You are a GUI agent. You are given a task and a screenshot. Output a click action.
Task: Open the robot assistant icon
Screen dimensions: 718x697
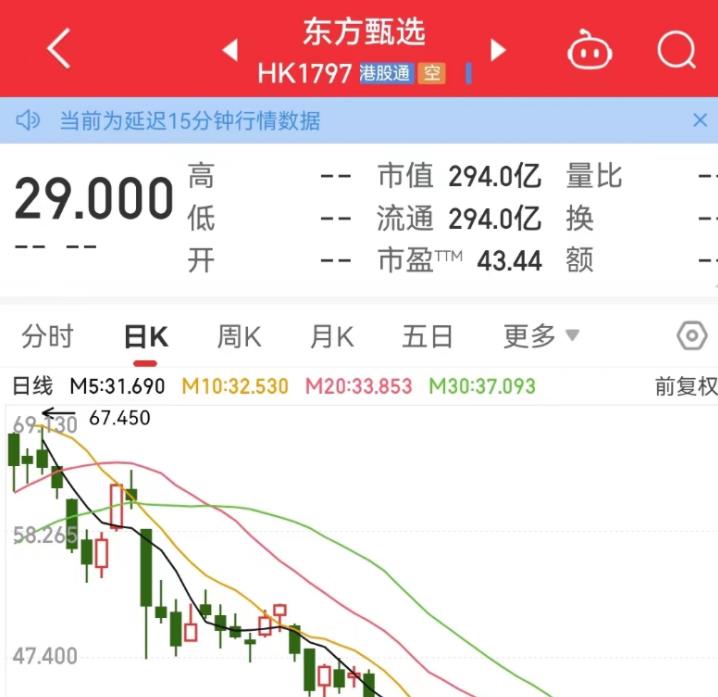[x=590, y=49]
